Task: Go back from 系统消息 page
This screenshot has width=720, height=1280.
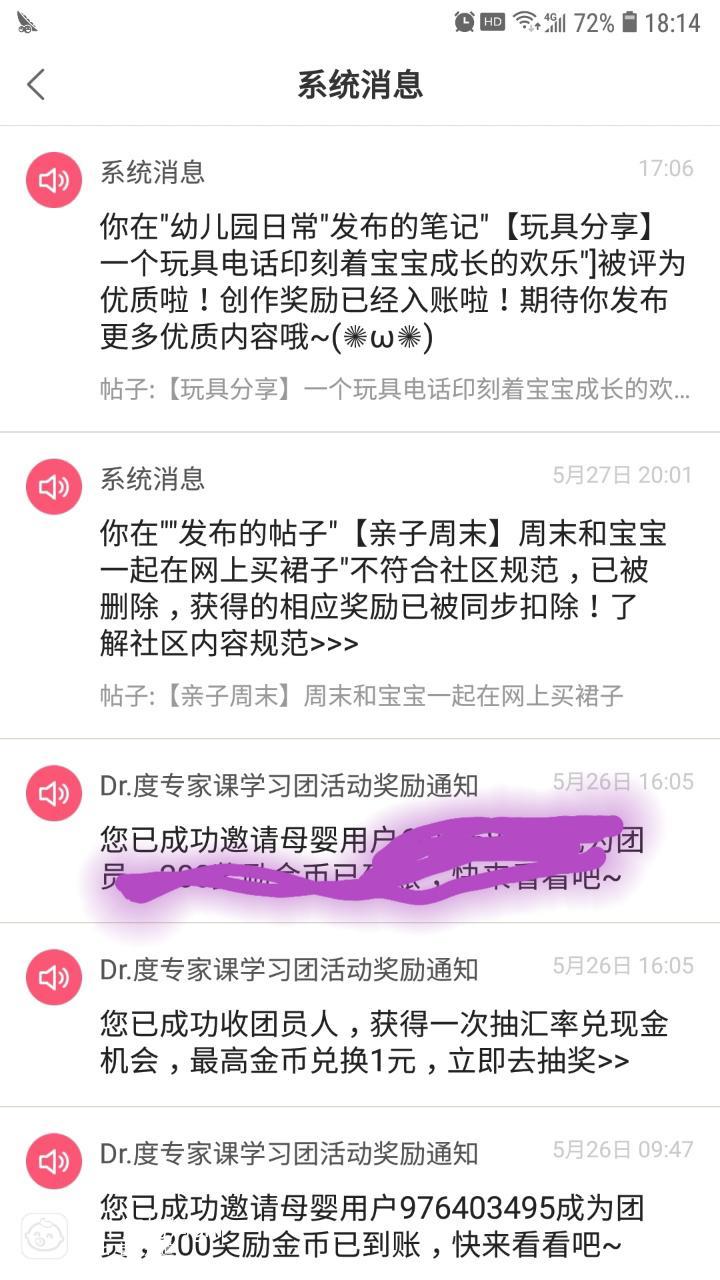Action: [36, 85]
